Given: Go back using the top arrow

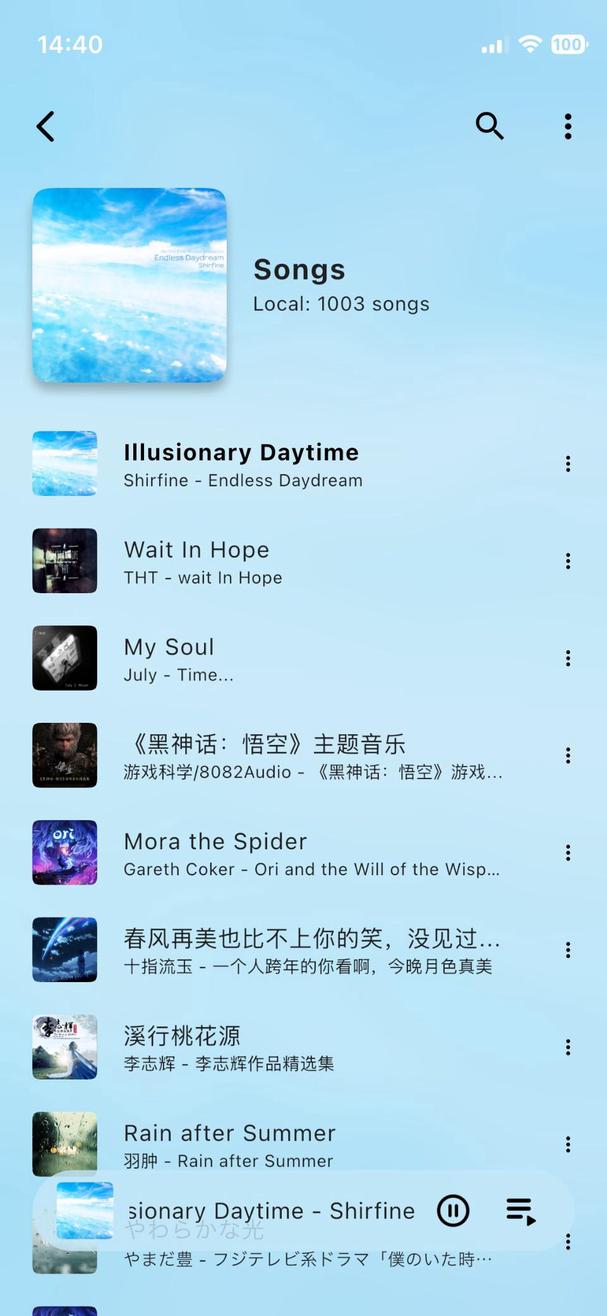Looking at the screenshot, I should 45,126.
